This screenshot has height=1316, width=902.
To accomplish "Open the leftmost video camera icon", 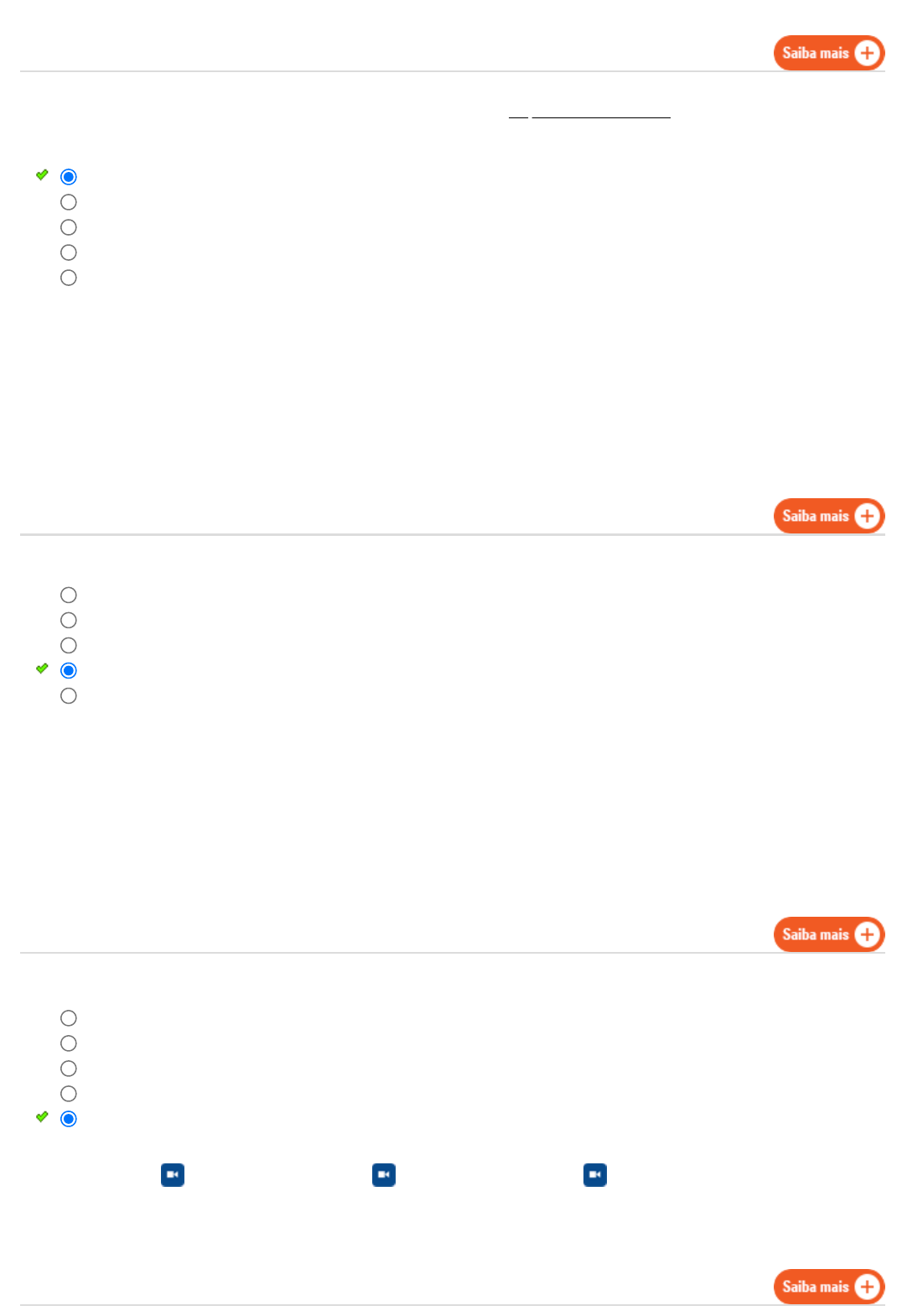I will [x=173, y=1174].
